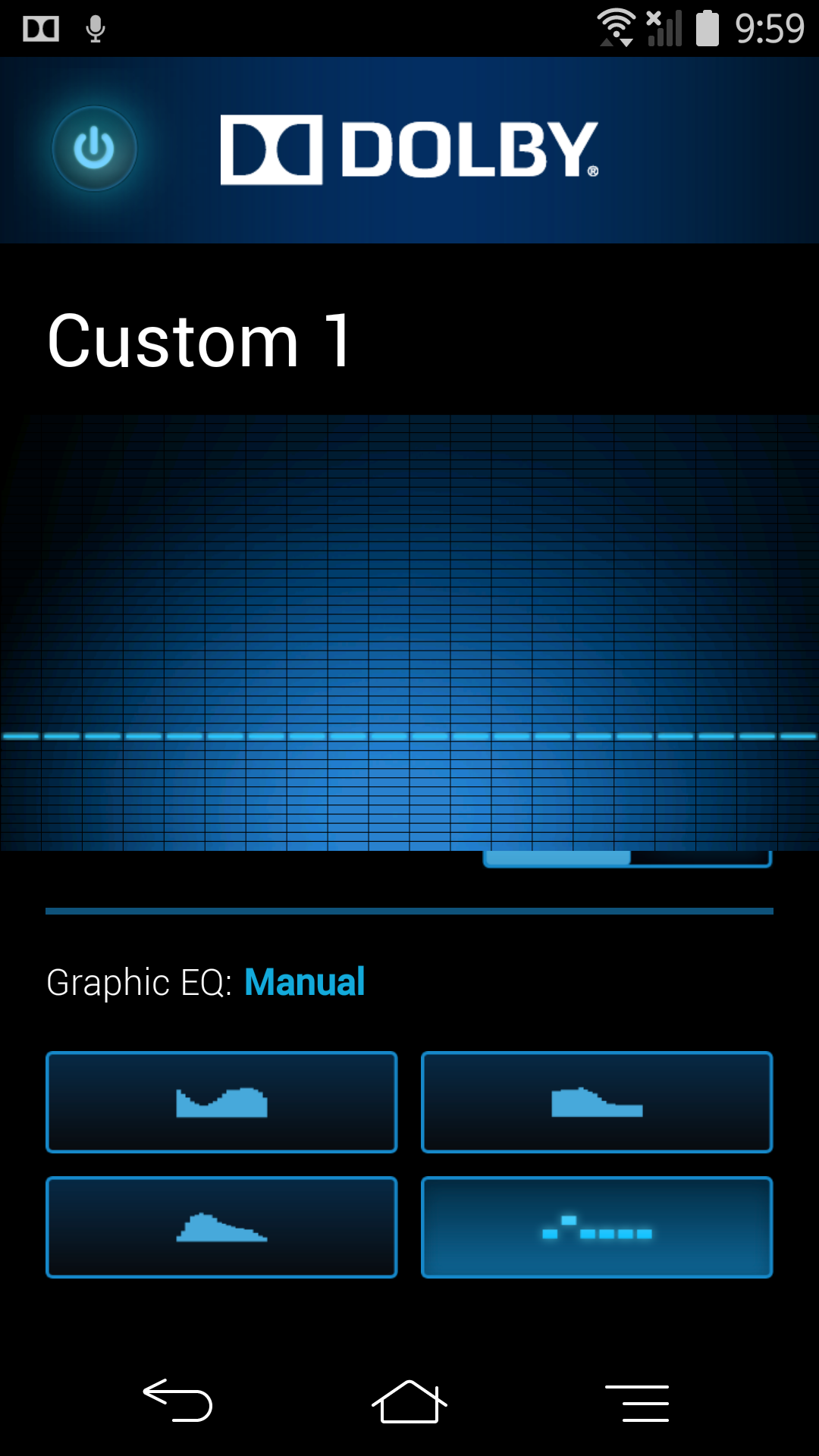Choose the EQ preset with the peaked hill curve
The width and height of the screenshot is (819, 1456).
tap(221, 1227)
